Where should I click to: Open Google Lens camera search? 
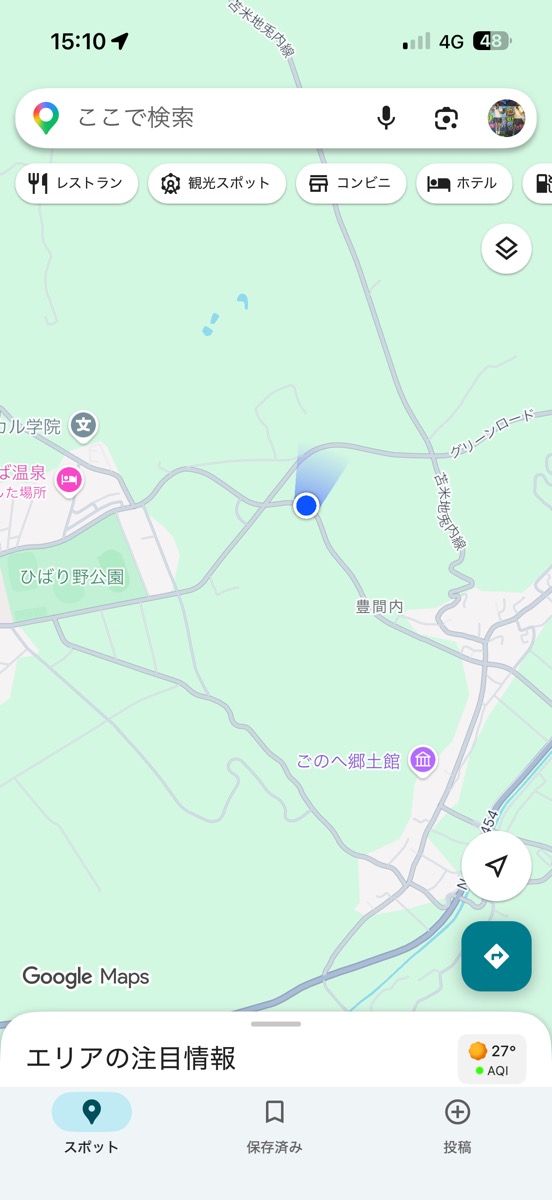click(x=446, y=118)
